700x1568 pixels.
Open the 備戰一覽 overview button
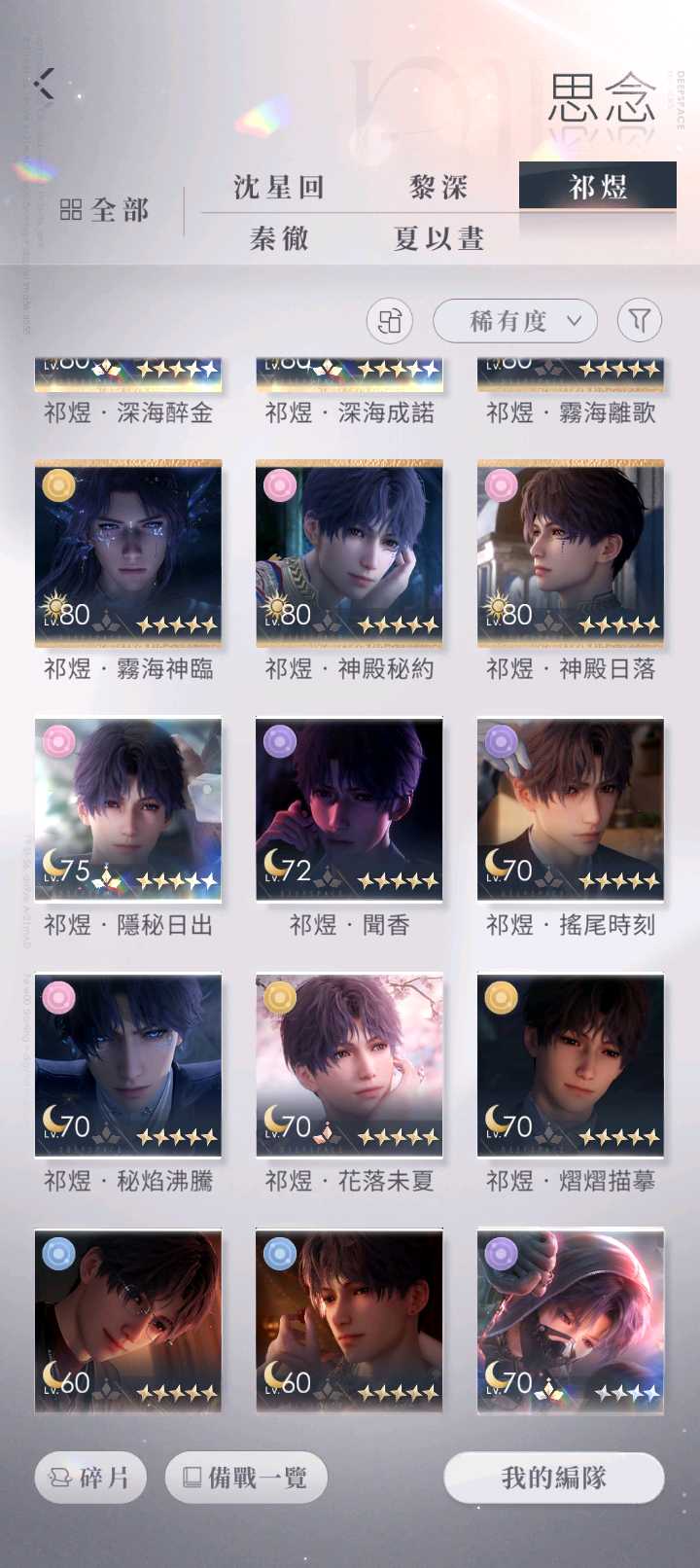tap(246, 1478)
